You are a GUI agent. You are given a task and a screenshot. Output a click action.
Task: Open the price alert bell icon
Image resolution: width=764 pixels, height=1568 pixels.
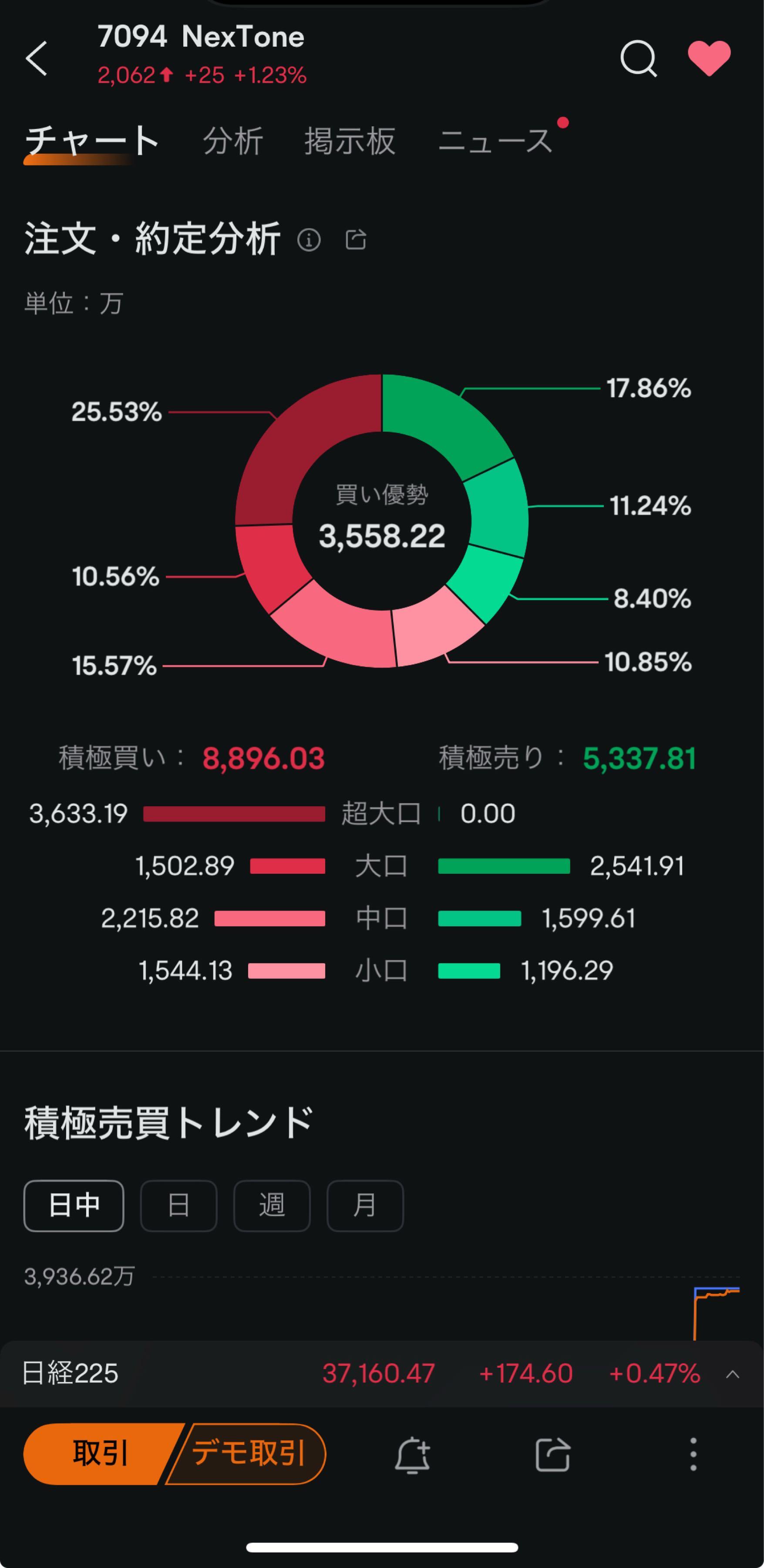tap(414, 1453)
